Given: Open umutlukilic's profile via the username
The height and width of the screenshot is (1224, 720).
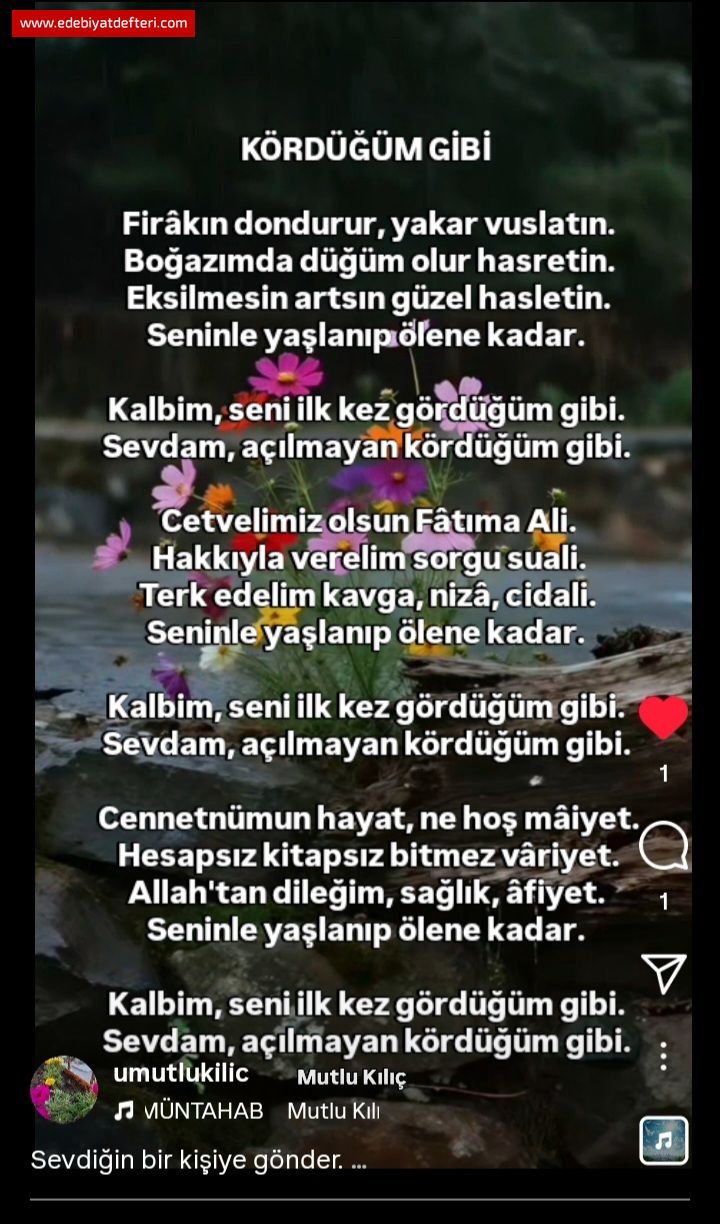Looking at the screenshot, I should coord(180,1072).
